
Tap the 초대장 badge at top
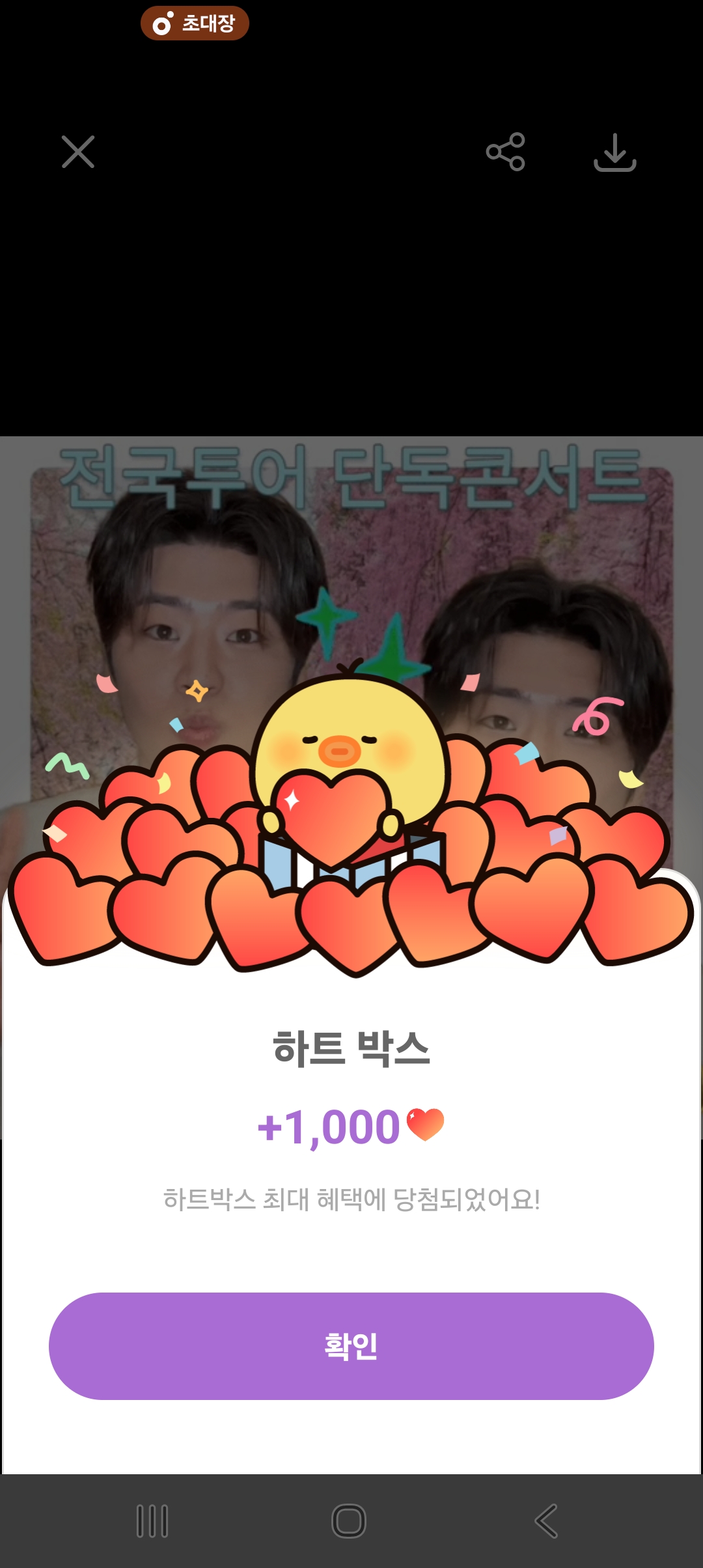point(195,23)
